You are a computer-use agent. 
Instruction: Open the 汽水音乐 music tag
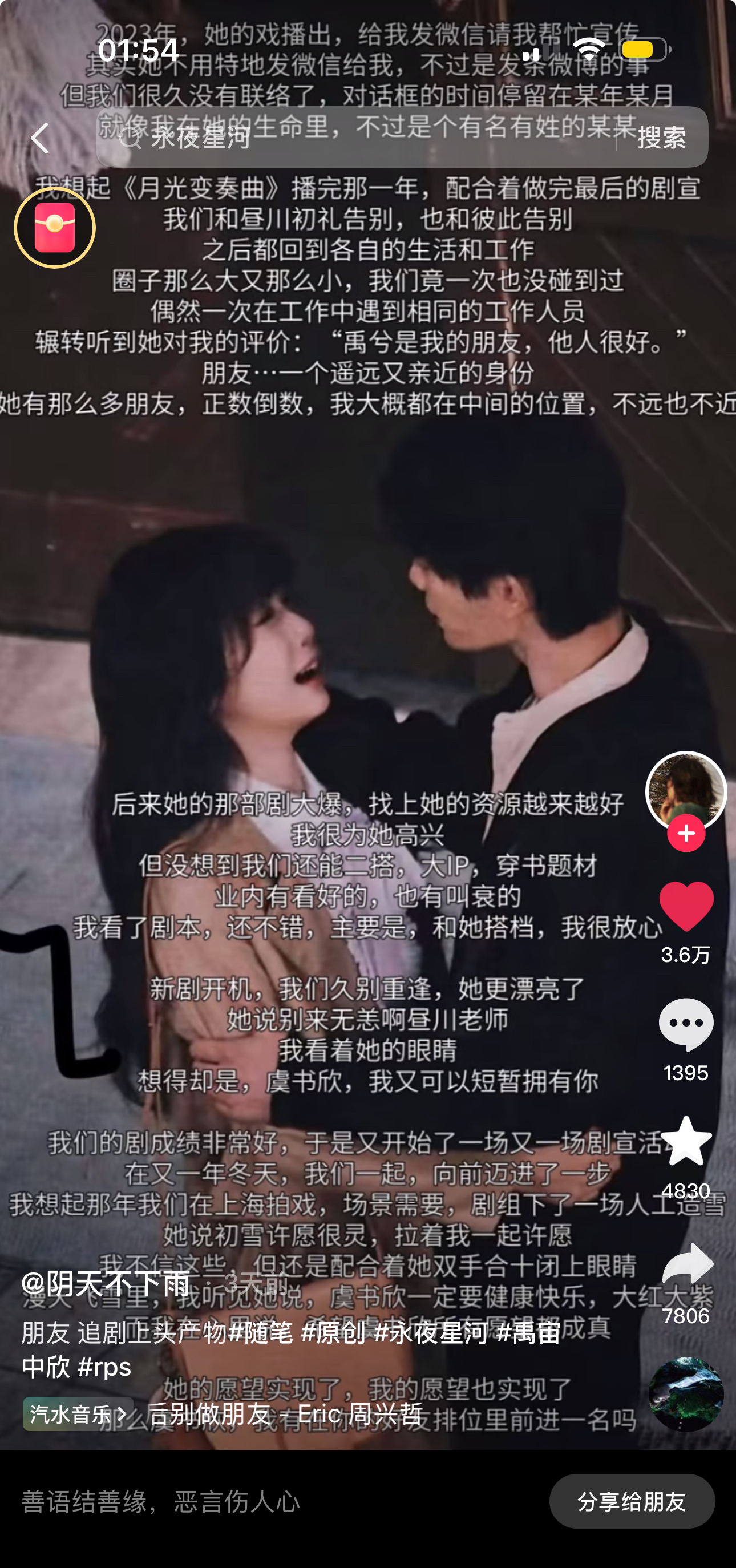78,1413
